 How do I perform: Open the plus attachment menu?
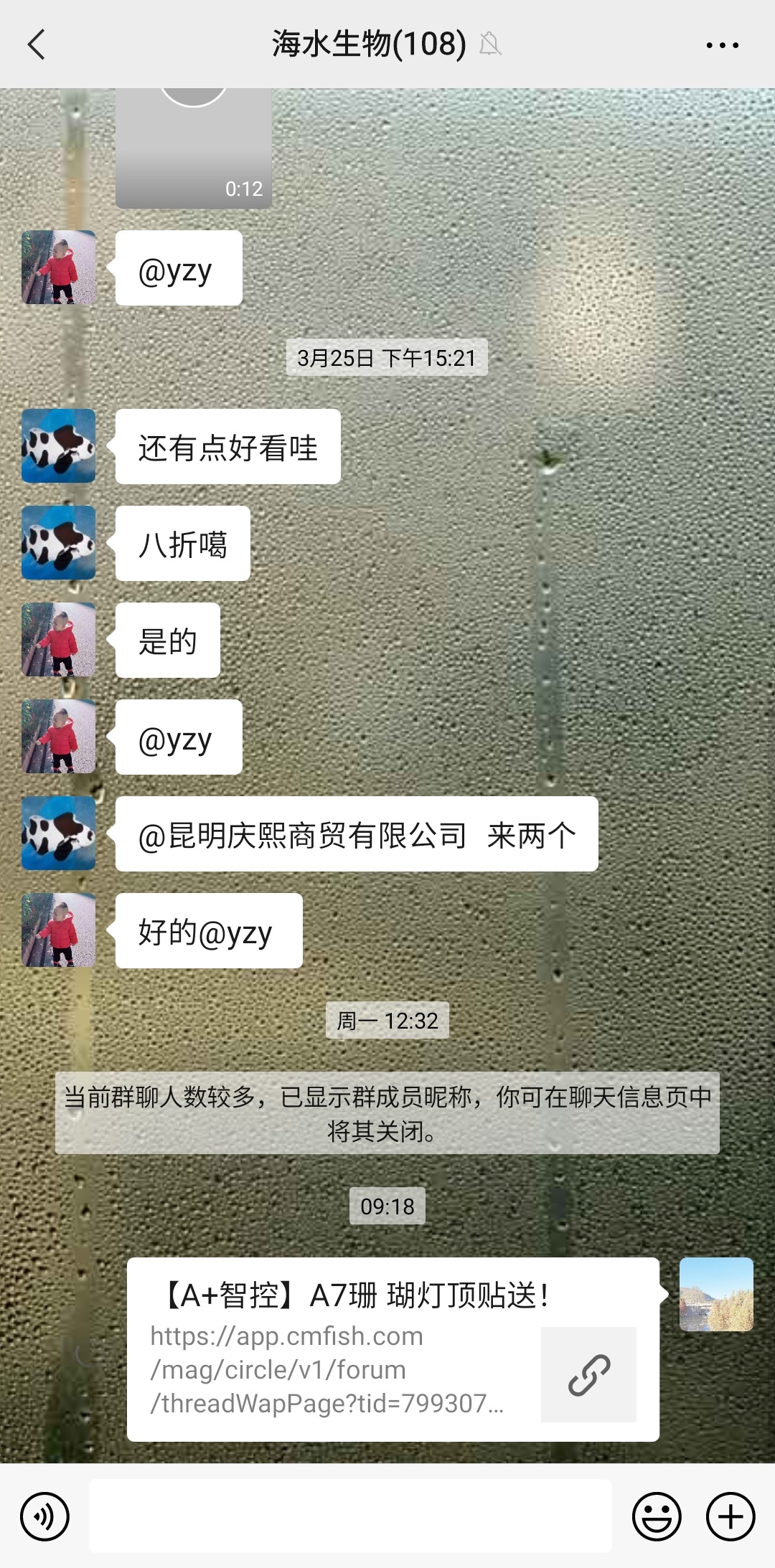point(731,1516)
